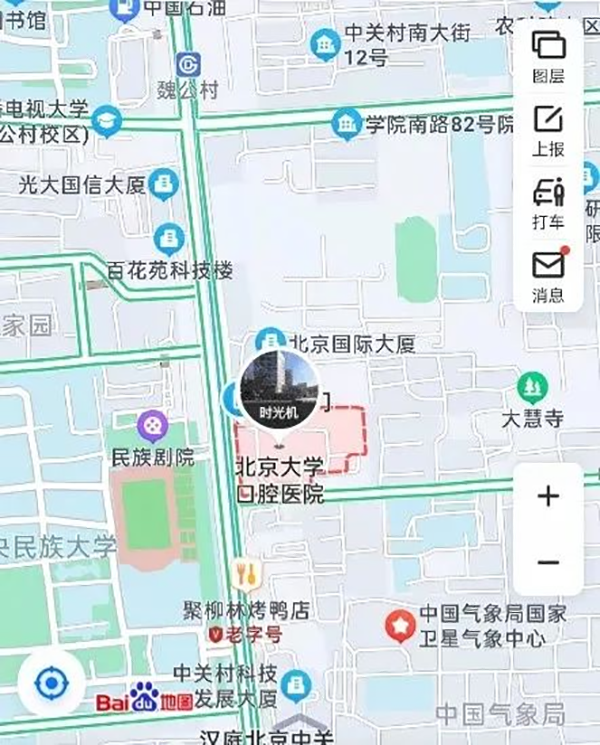The image size is (600, 745).
Task: Open the 图层 layers panel
Action: point(548,55)
